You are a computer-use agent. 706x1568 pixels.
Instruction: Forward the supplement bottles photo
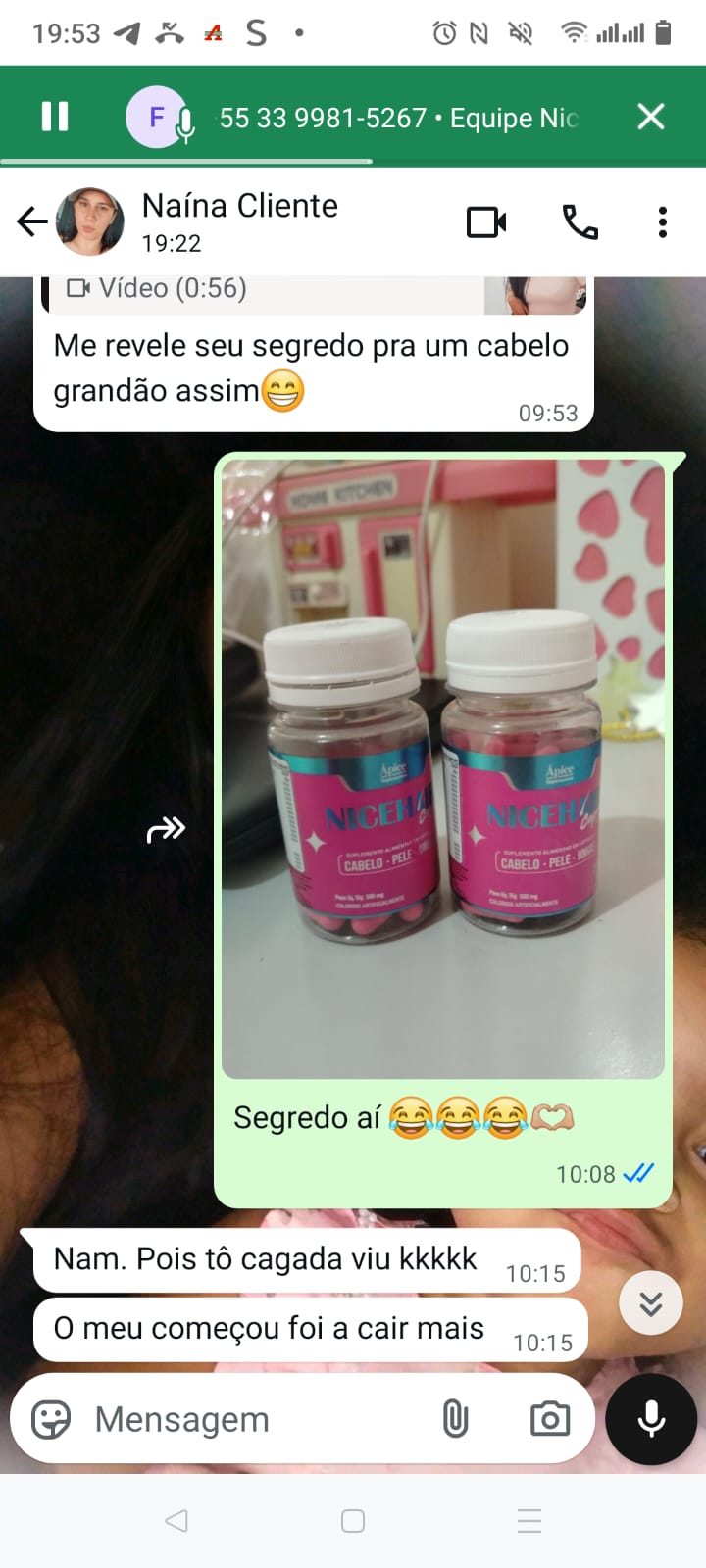(x=166, y=830)
